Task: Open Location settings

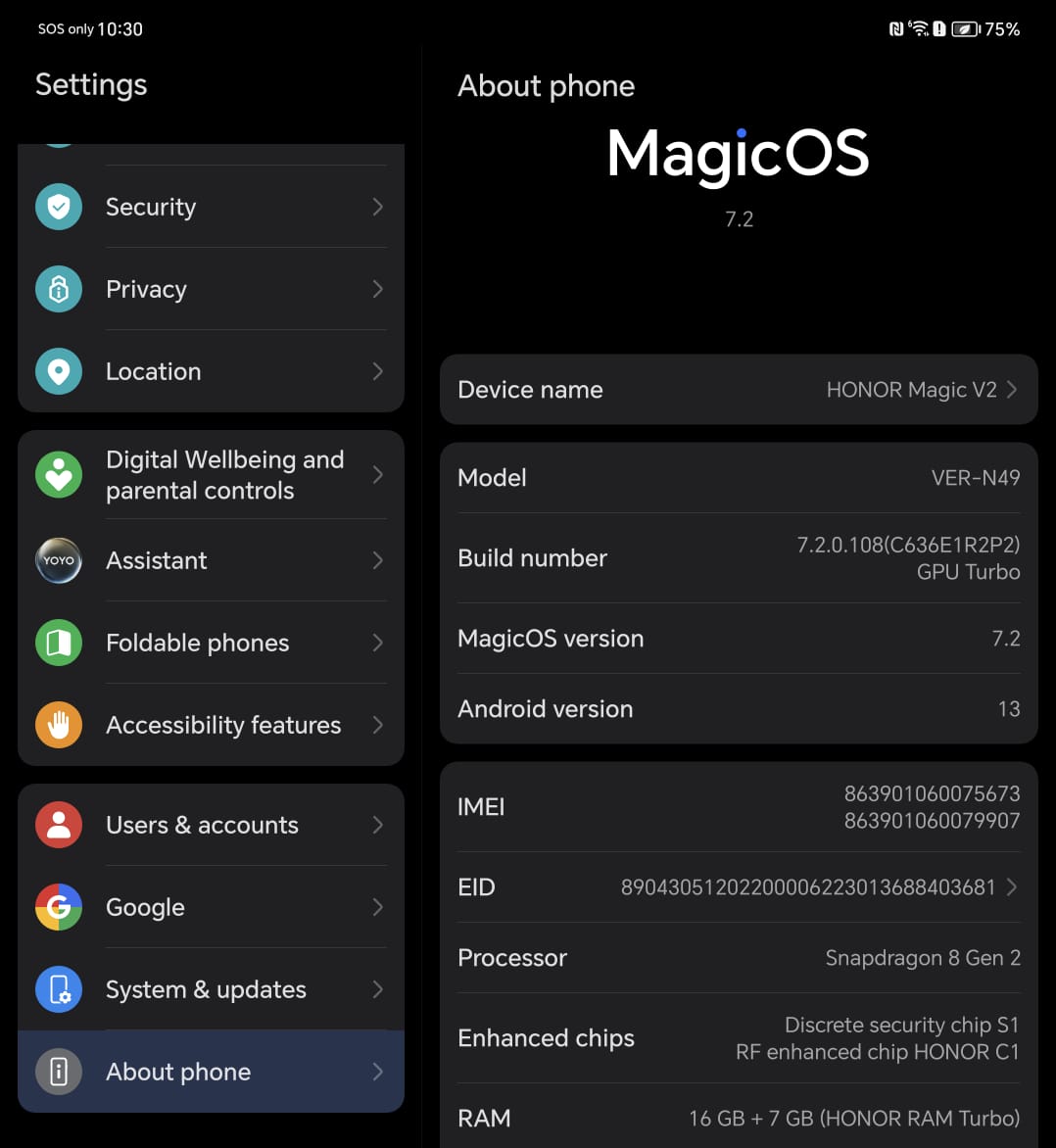Action: tap(211, 371)
